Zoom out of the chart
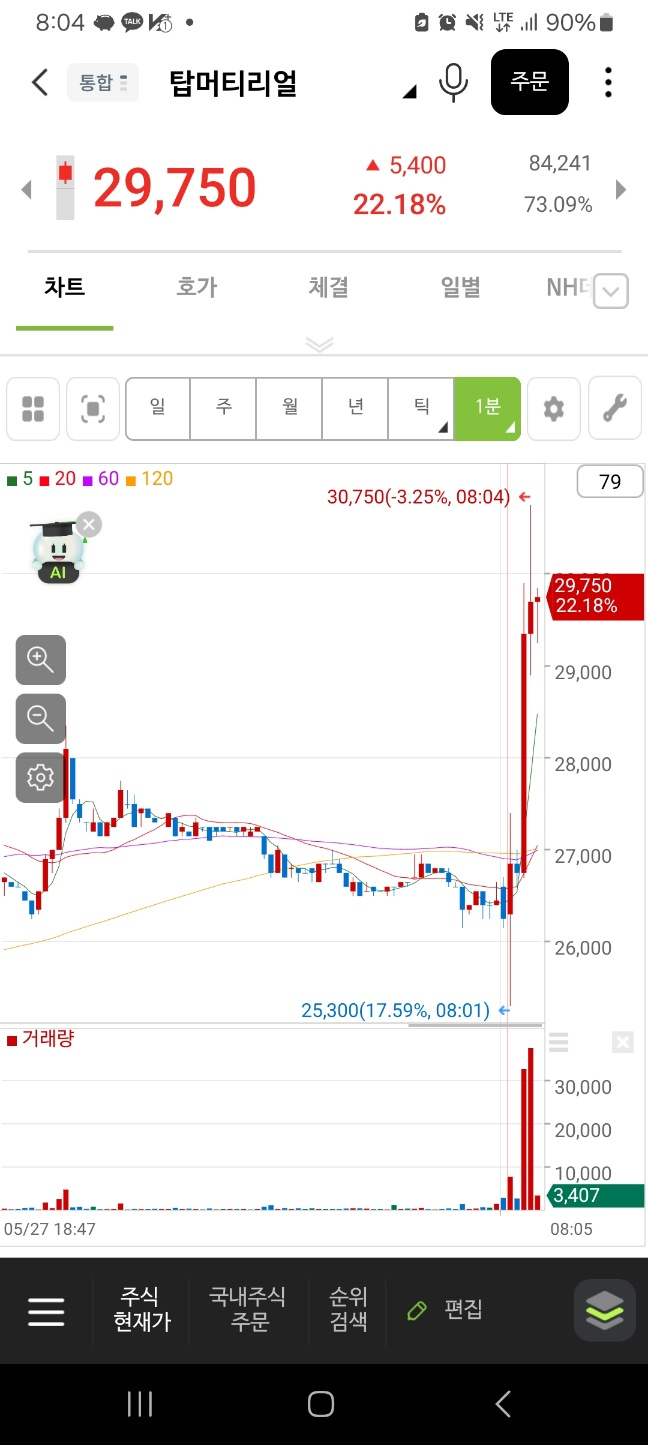This screenshot has width=648, height=1445. pyautogui.click(x=40, y=718)
